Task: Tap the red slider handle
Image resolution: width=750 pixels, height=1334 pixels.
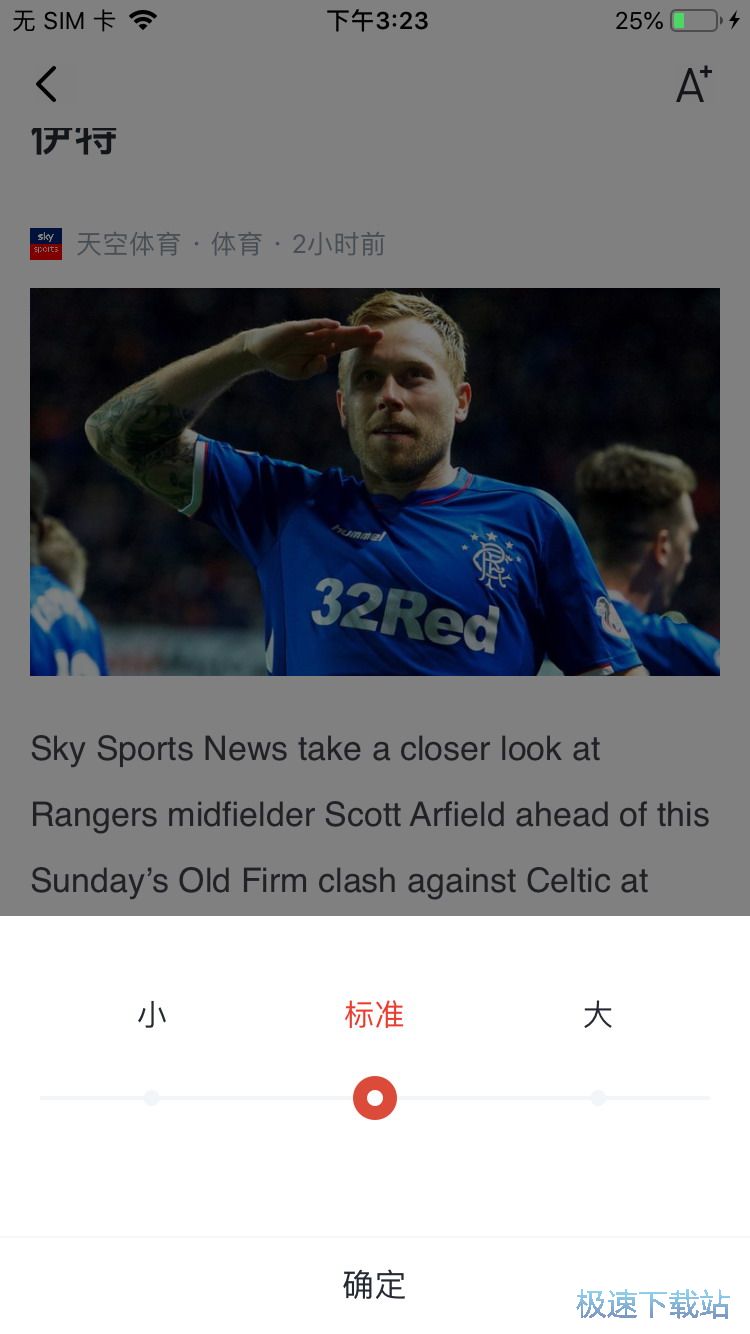Action: (375, 1098)
